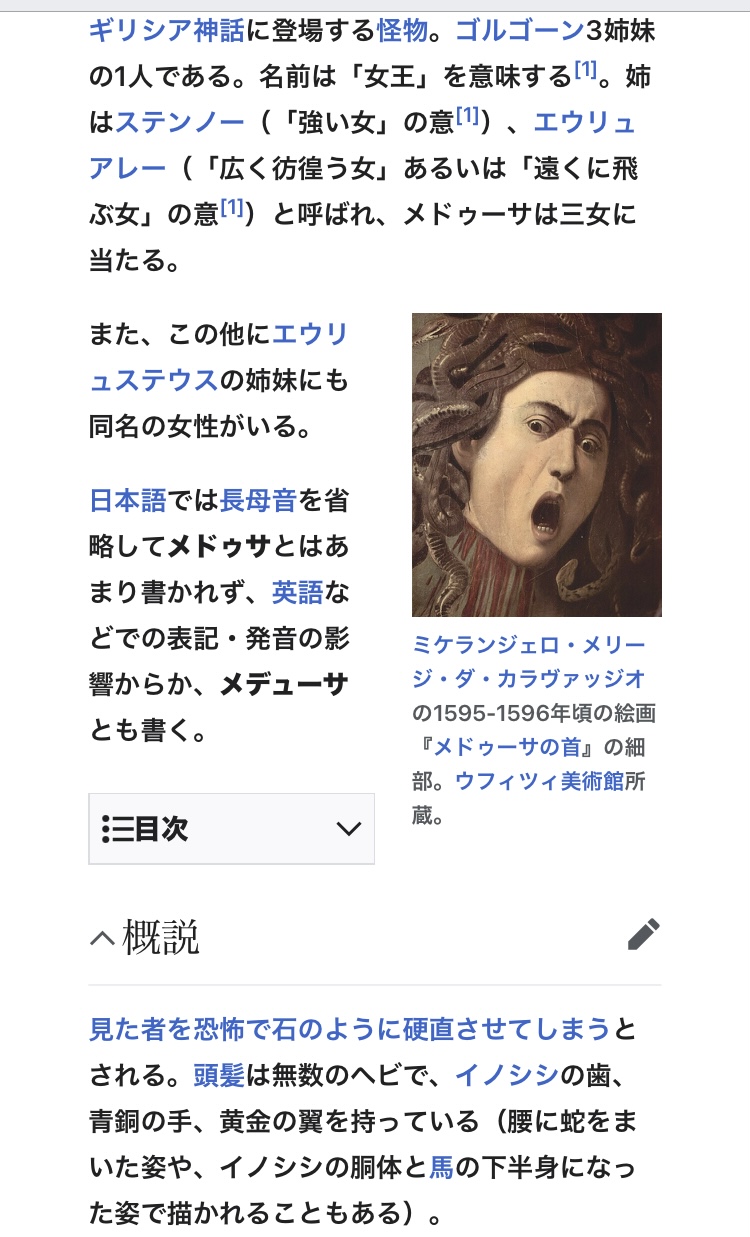Open the 長母音 link
750x1237 pixels.
pyautogui.click(x=258, y=499)
